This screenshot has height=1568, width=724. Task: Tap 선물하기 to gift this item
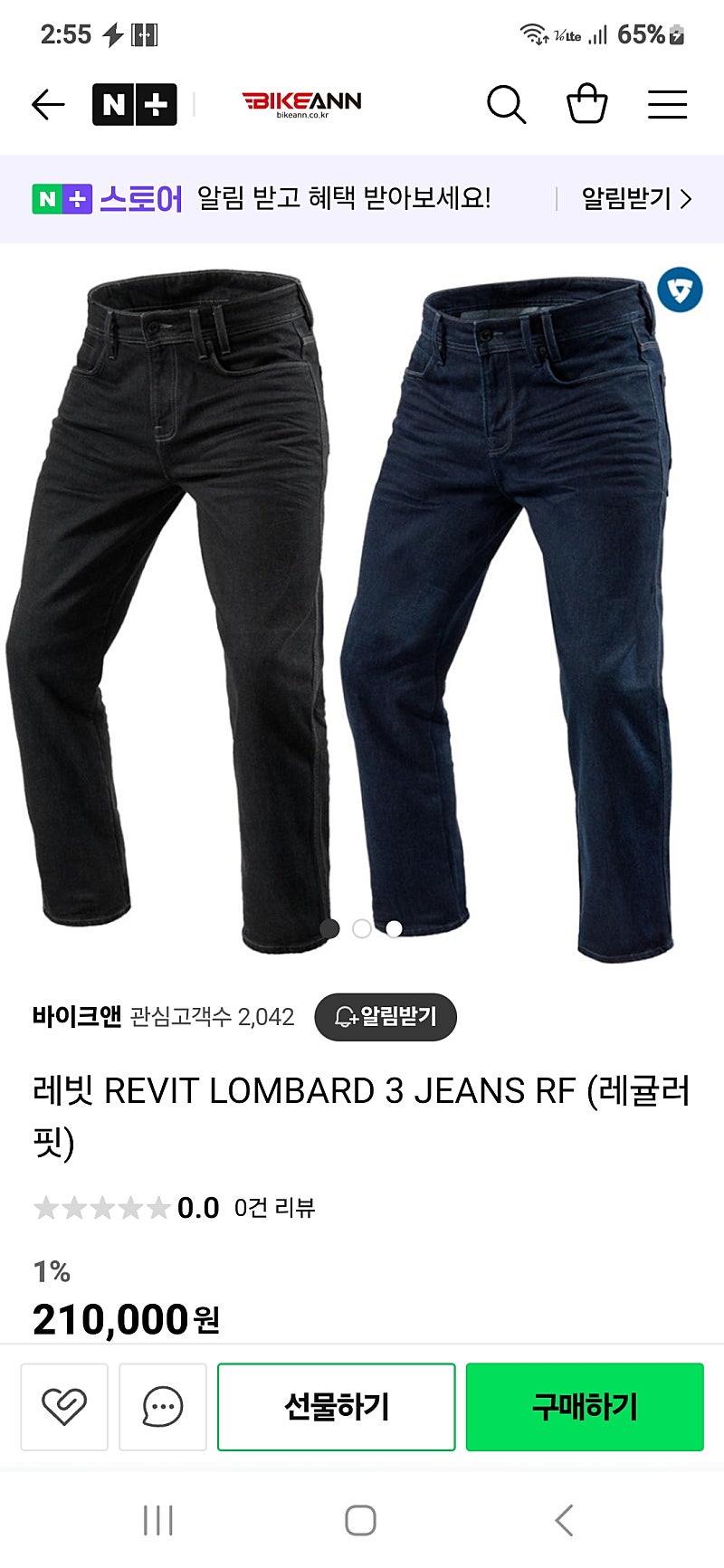click(337, 1407)
